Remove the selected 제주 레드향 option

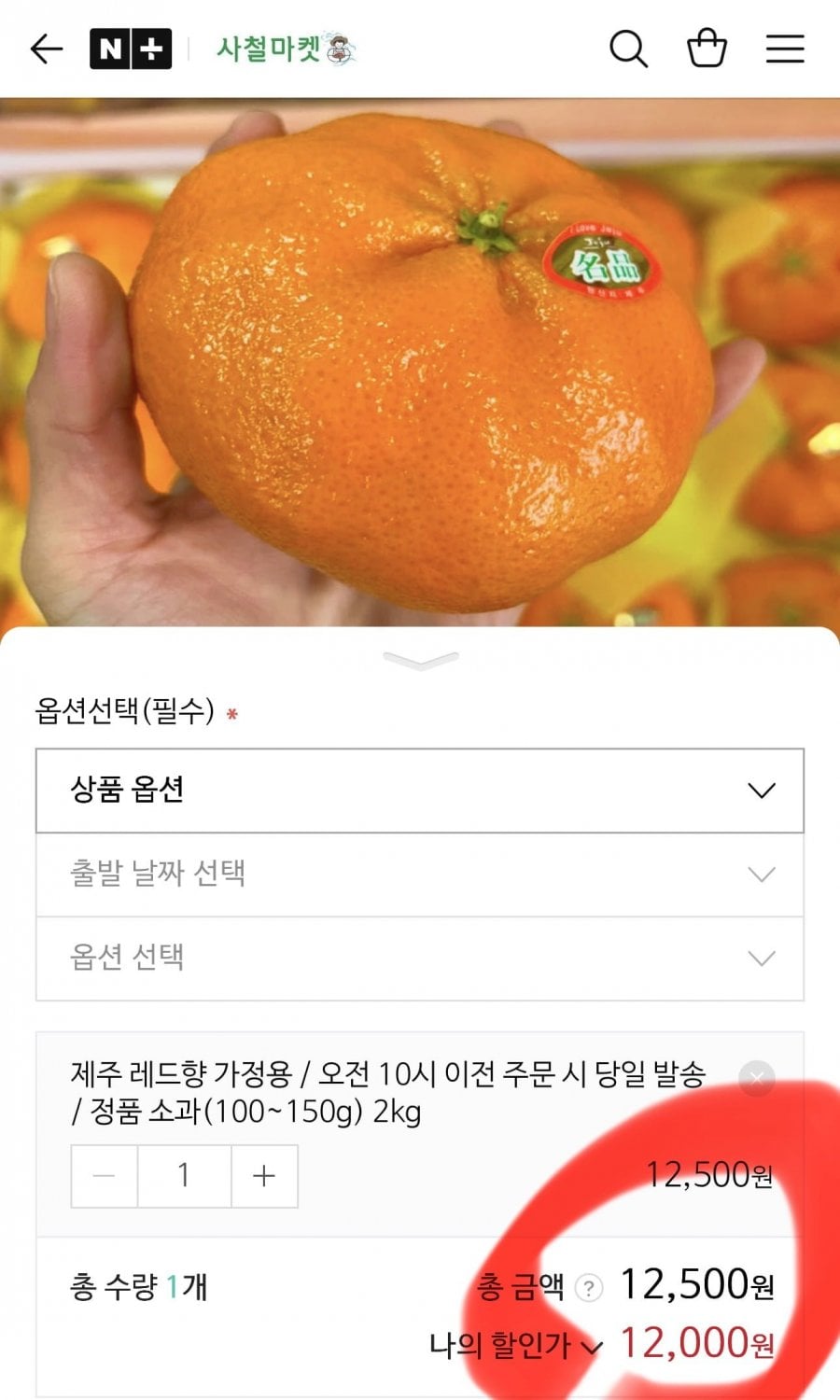[756, 1078]
